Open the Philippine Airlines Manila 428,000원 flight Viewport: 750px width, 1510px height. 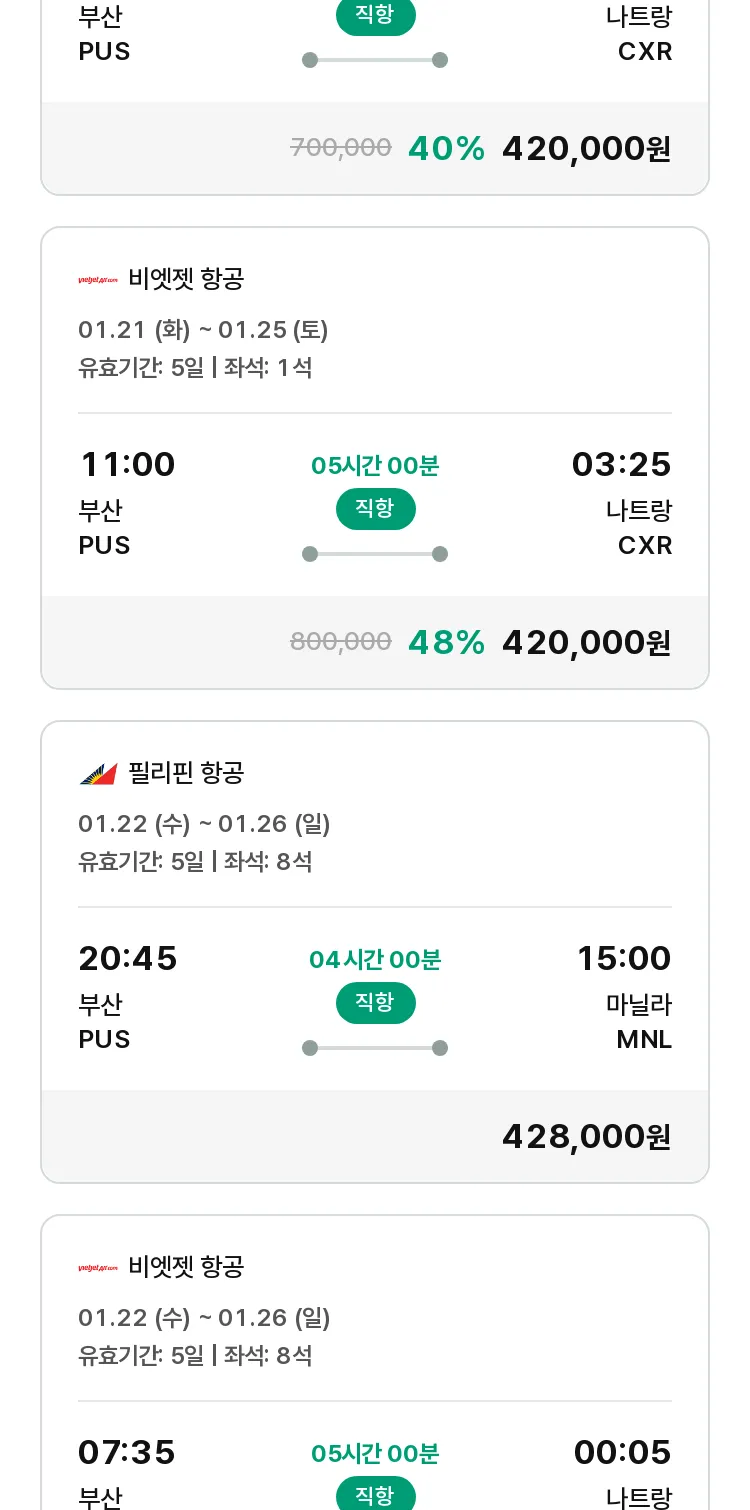coord(375,952)
